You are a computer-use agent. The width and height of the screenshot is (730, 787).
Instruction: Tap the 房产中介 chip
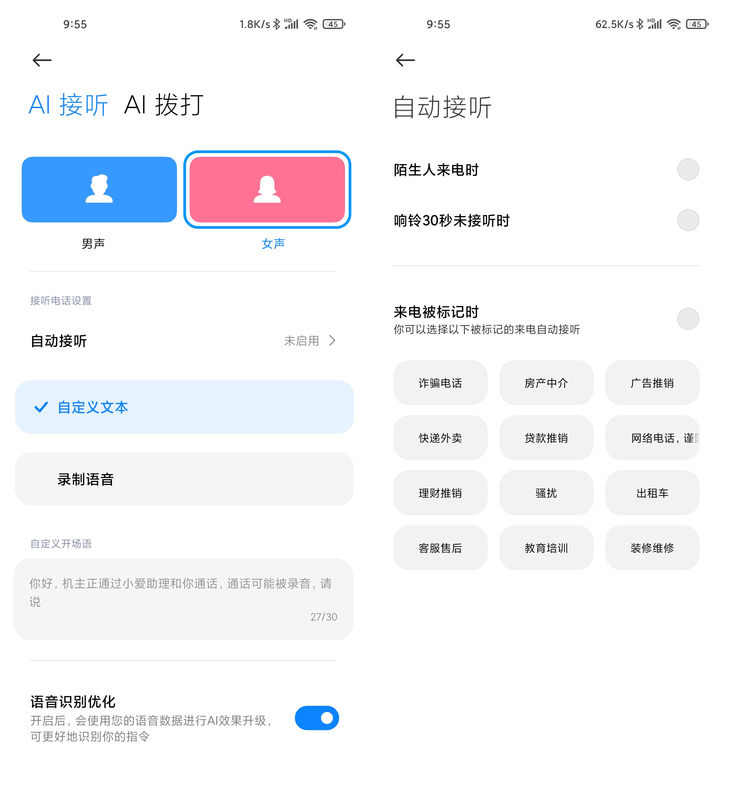click(x=546, y=383)
